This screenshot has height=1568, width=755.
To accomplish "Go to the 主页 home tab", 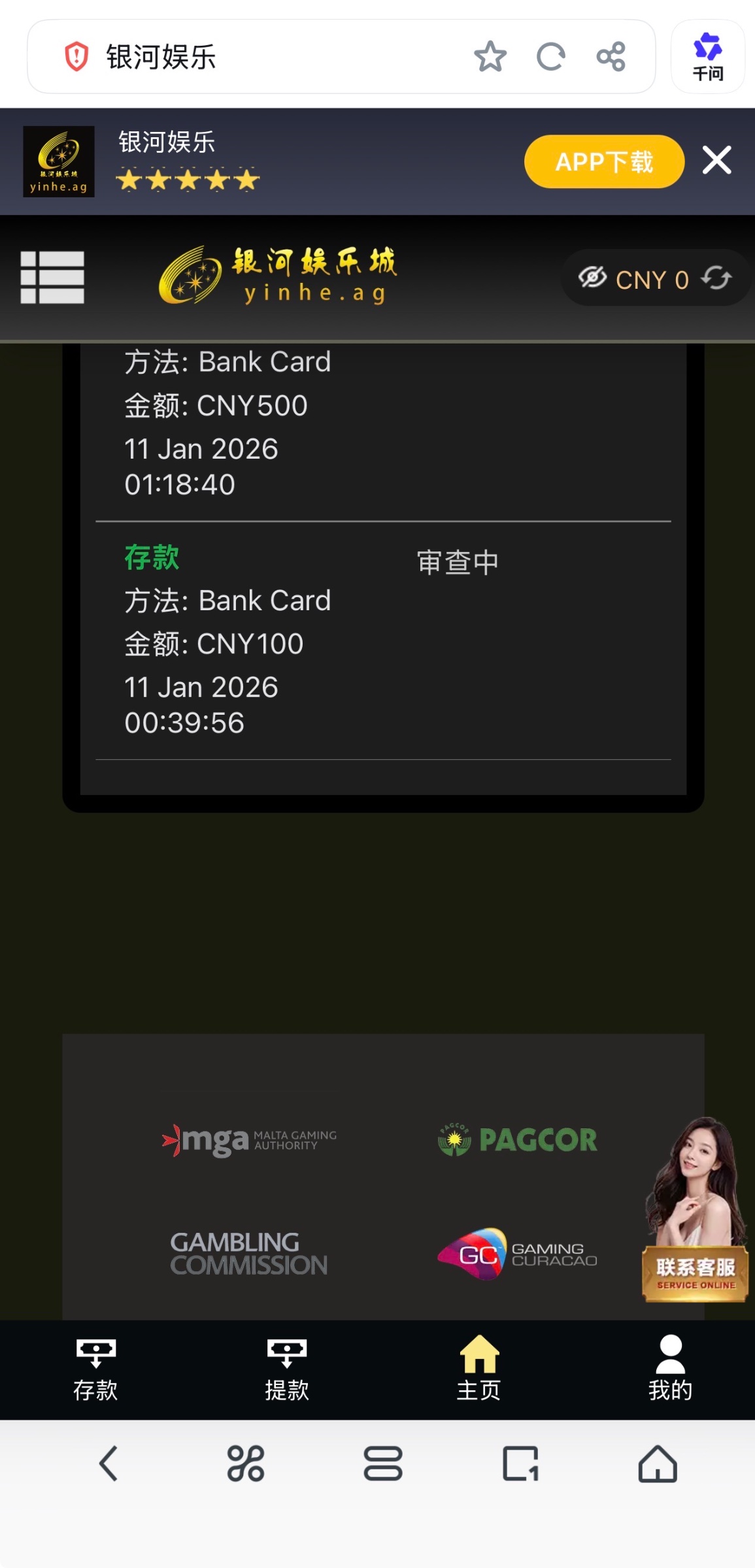I will (478, 1369).
